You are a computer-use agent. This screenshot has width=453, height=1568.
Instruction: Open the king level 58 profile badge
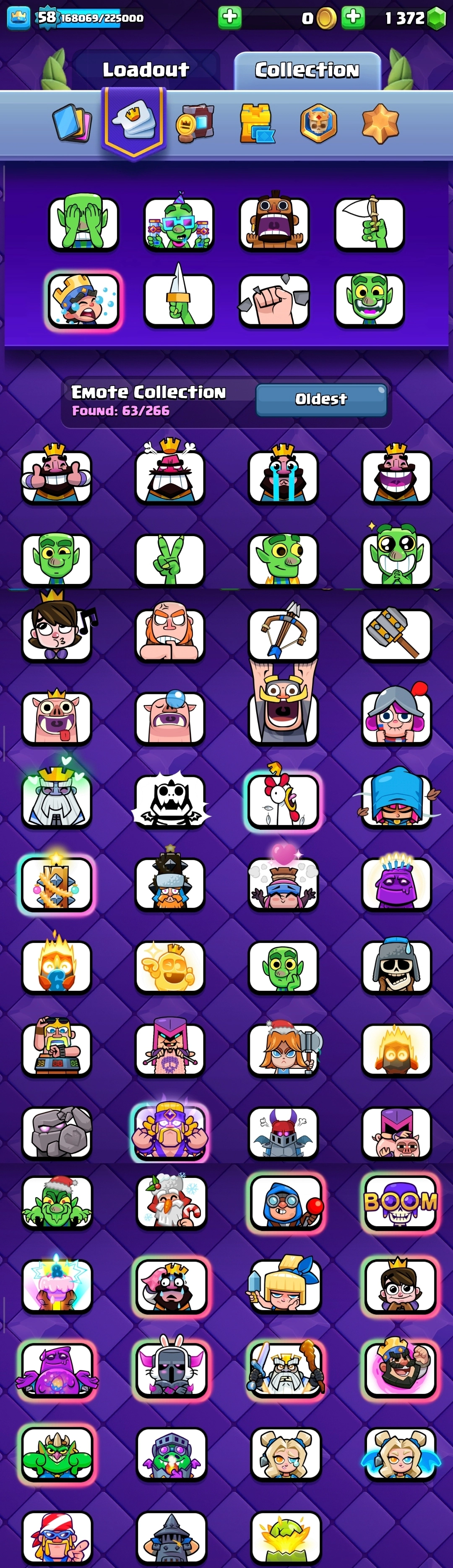[18, 18]
